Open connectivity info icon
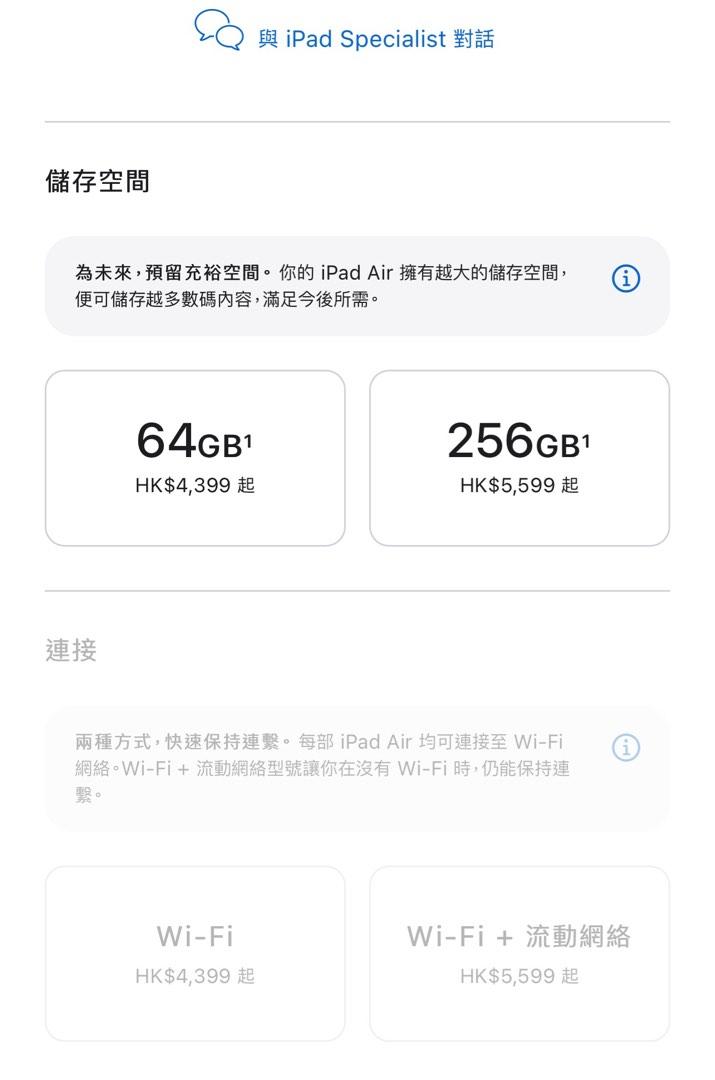715x1080 pixels. [x=625, y=747]
